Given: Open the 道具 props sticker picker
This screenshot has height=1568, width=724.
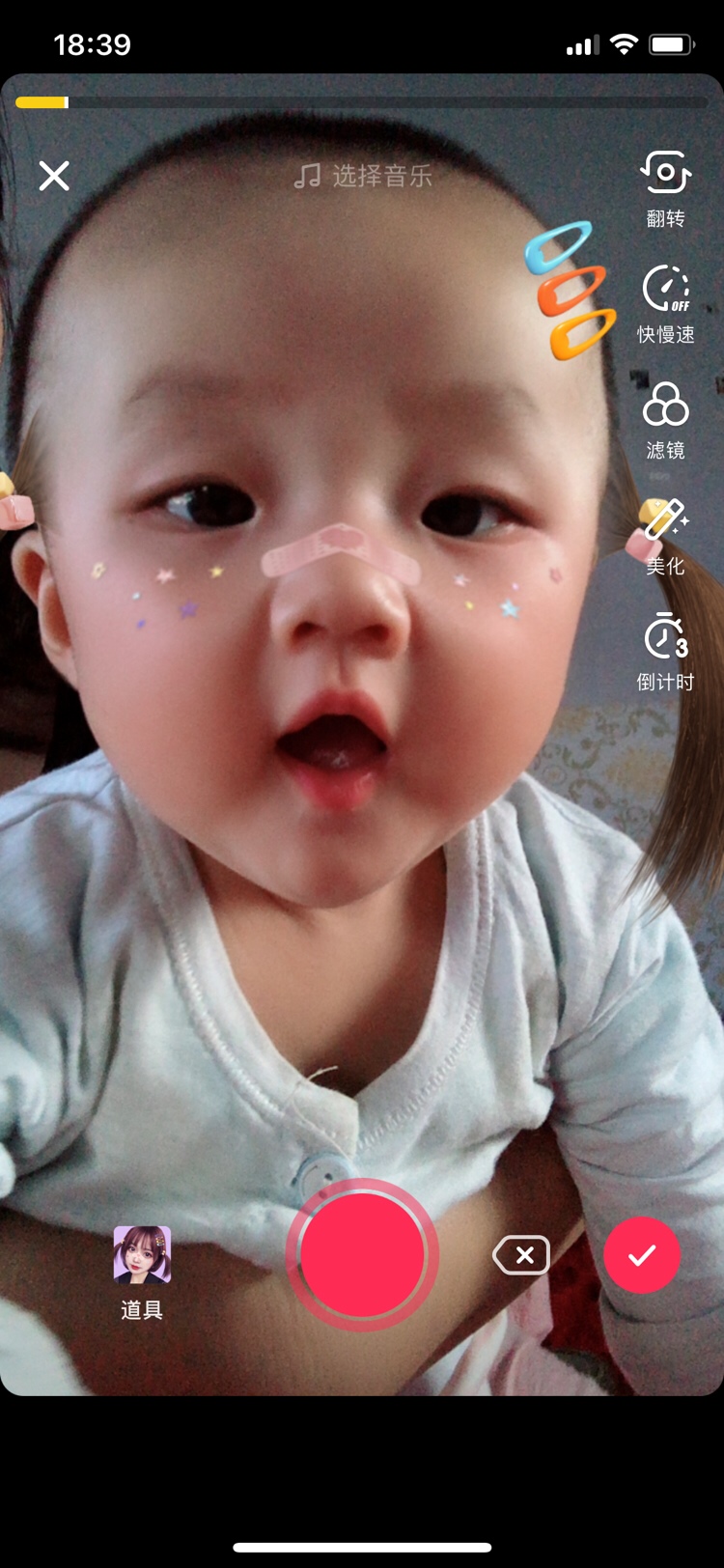Looking at the screenshot, I should point(142,1272).
